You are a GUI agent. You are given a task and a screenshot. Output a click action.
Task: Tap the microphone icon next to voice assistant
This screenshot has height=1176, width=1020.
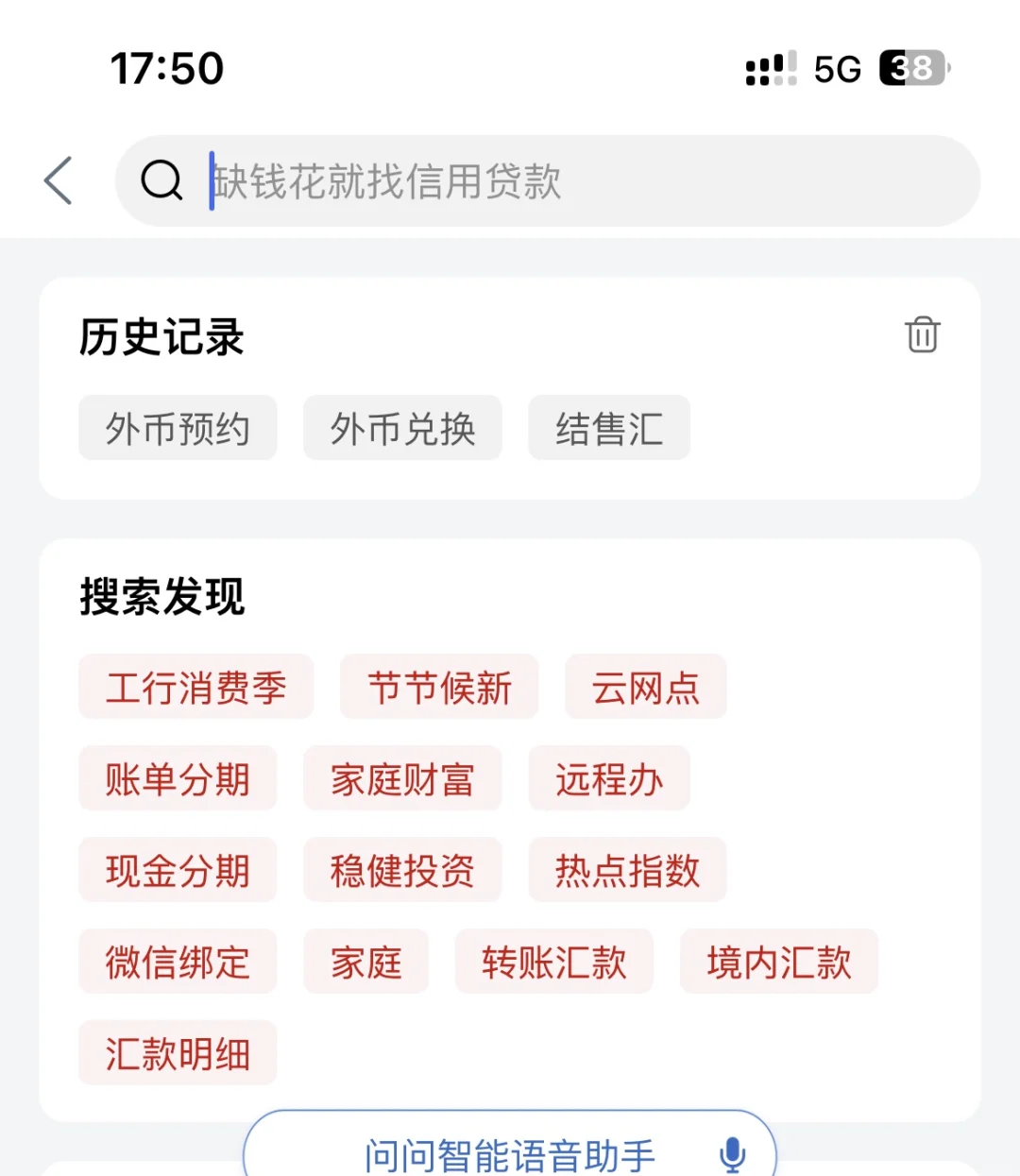click(730, 1152)
